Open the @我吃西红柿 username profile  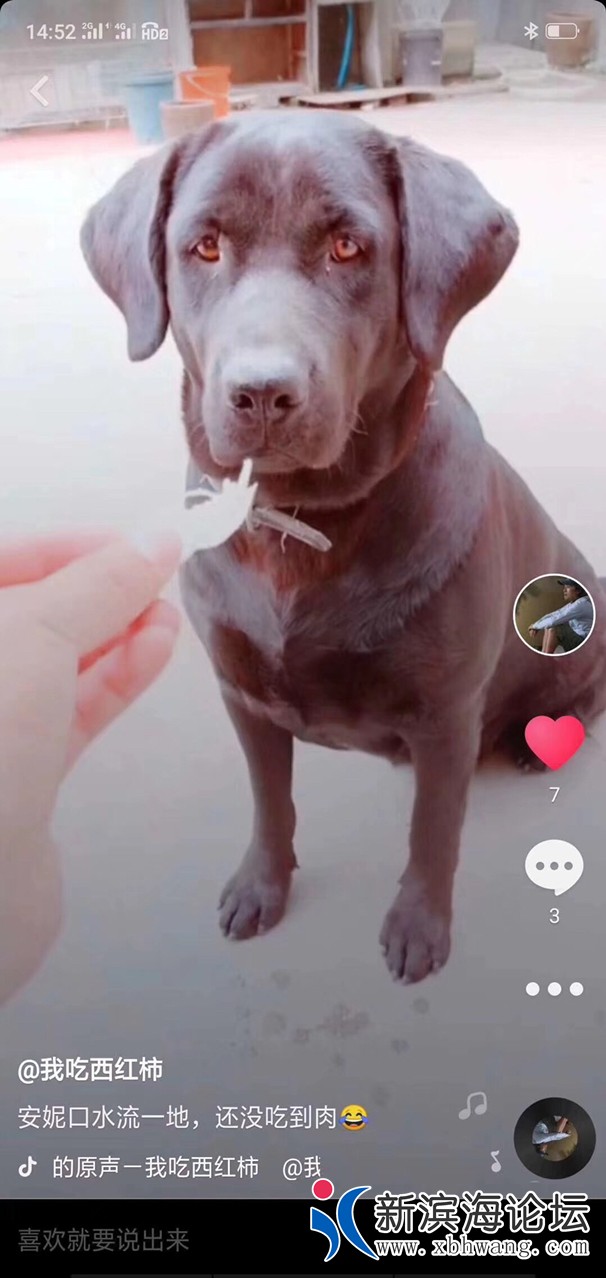pyautogui.click(x=90, y=1070)
